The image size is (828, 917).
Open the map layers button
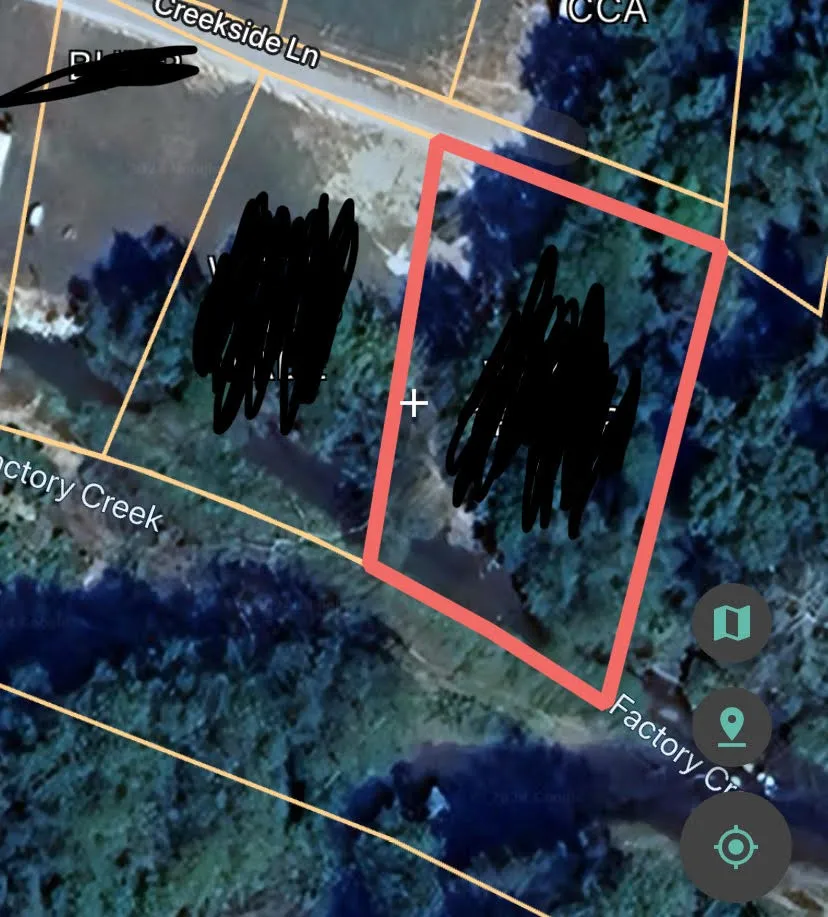(x=731, y=624)
